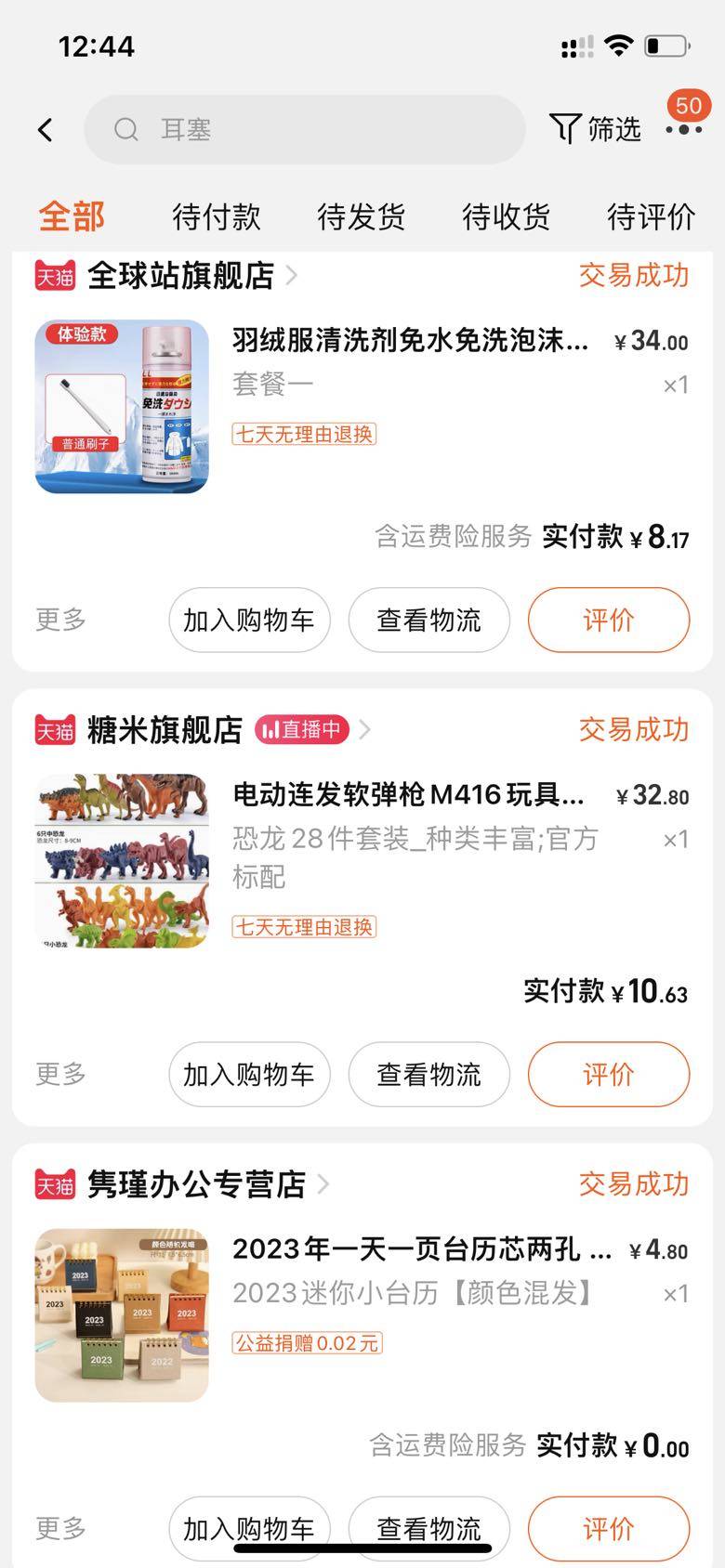Image resolution: width=725 pixels, height=1568 pixels.
Task: Switch to the 待评价 tab
Action: coord(651,217)
